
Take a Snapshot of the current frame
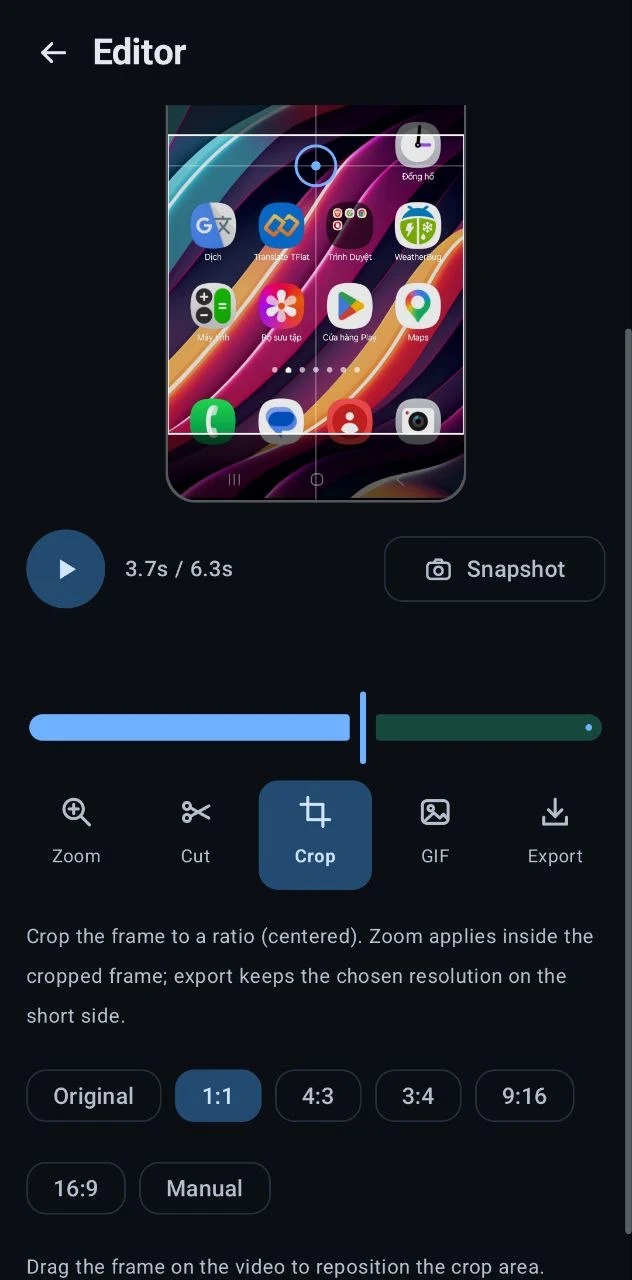pos(495,569)
